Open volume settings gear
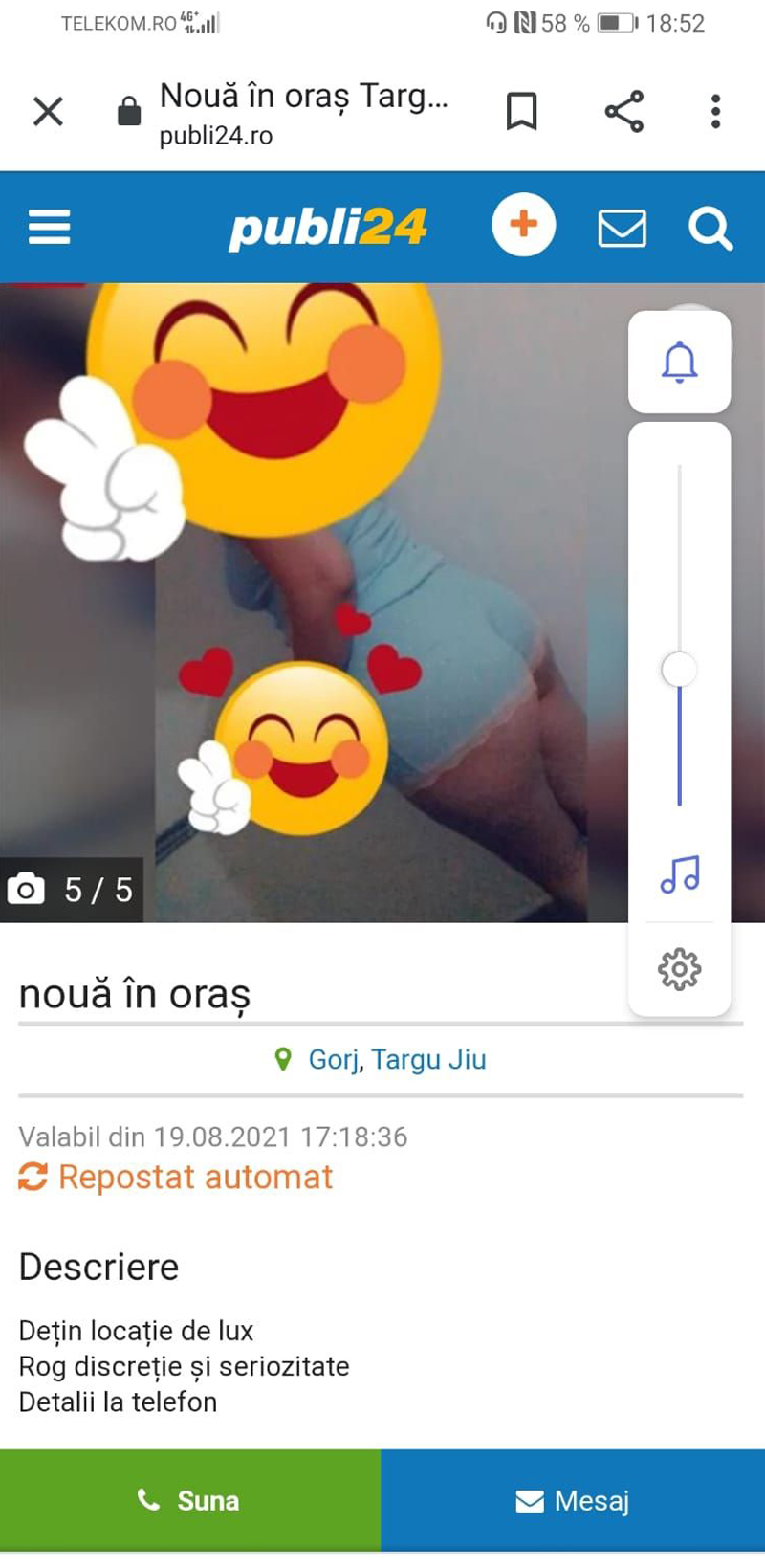Screen dimensions: 765x1568 pyautogui.click(x=680, y=969)
